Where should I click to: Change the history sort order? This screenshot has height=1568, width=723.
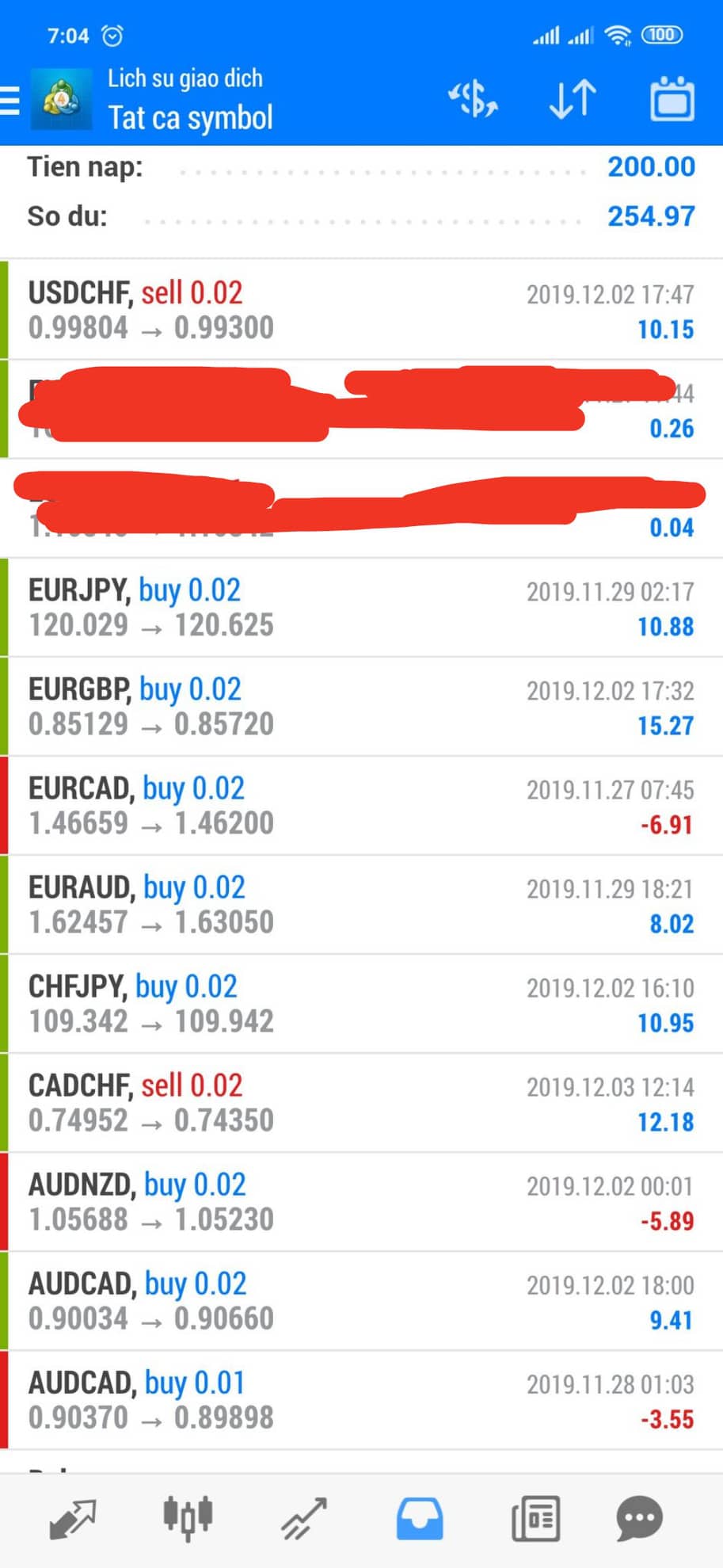[572, 100]
